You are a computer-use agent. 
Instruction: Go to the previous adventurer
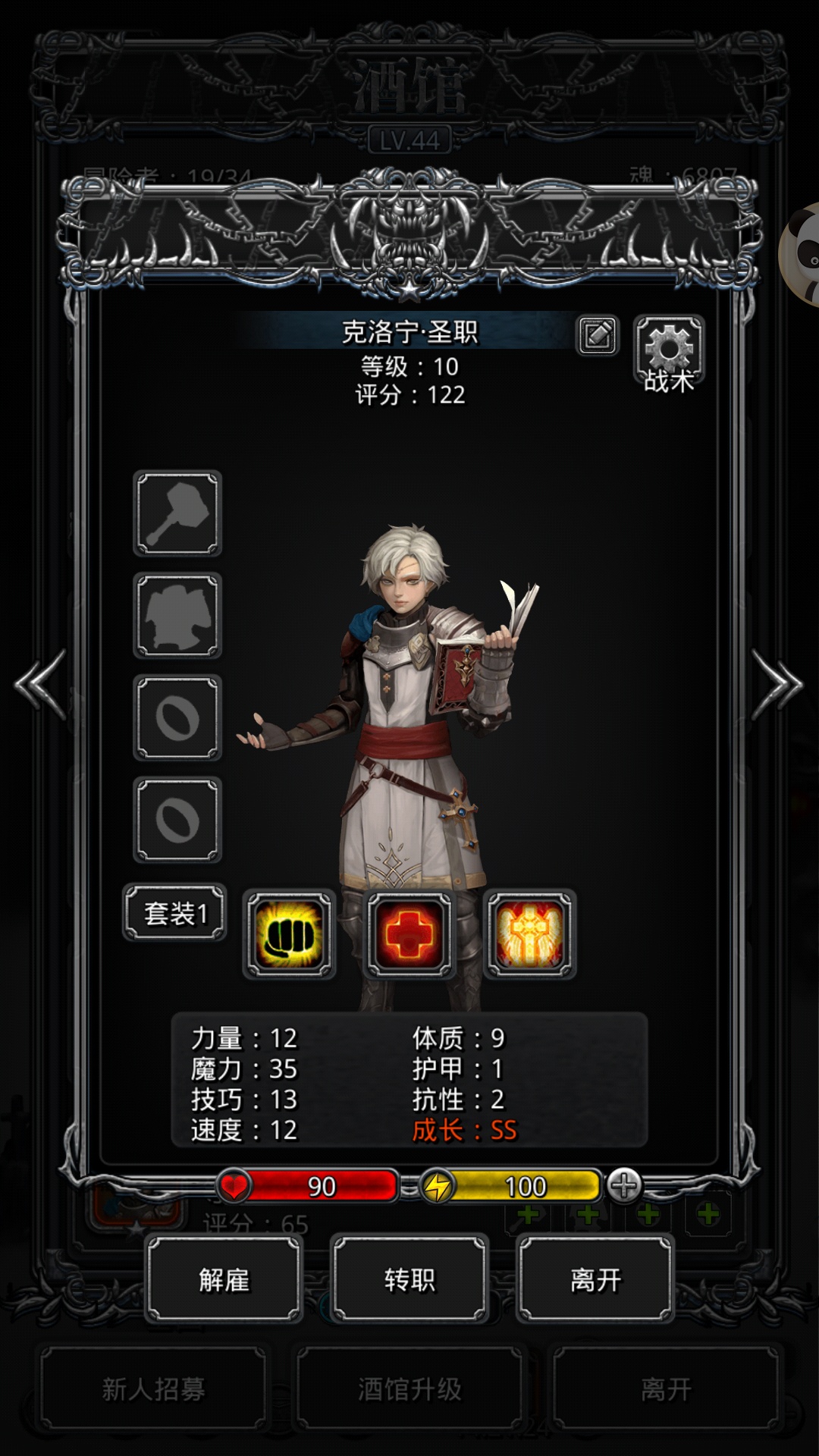click(x=41, y=685)
